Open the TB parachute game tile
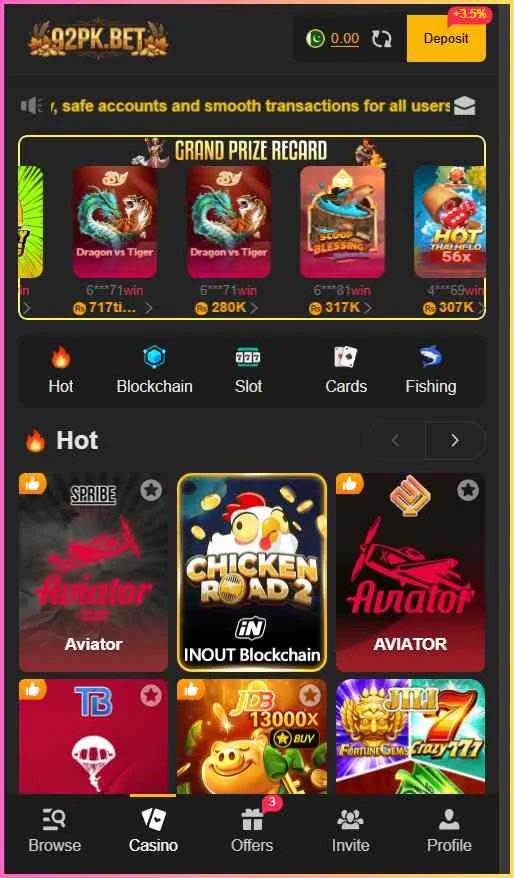Viewport: 514px width, 878px height. pyautogui.click(x=94, y=736)
